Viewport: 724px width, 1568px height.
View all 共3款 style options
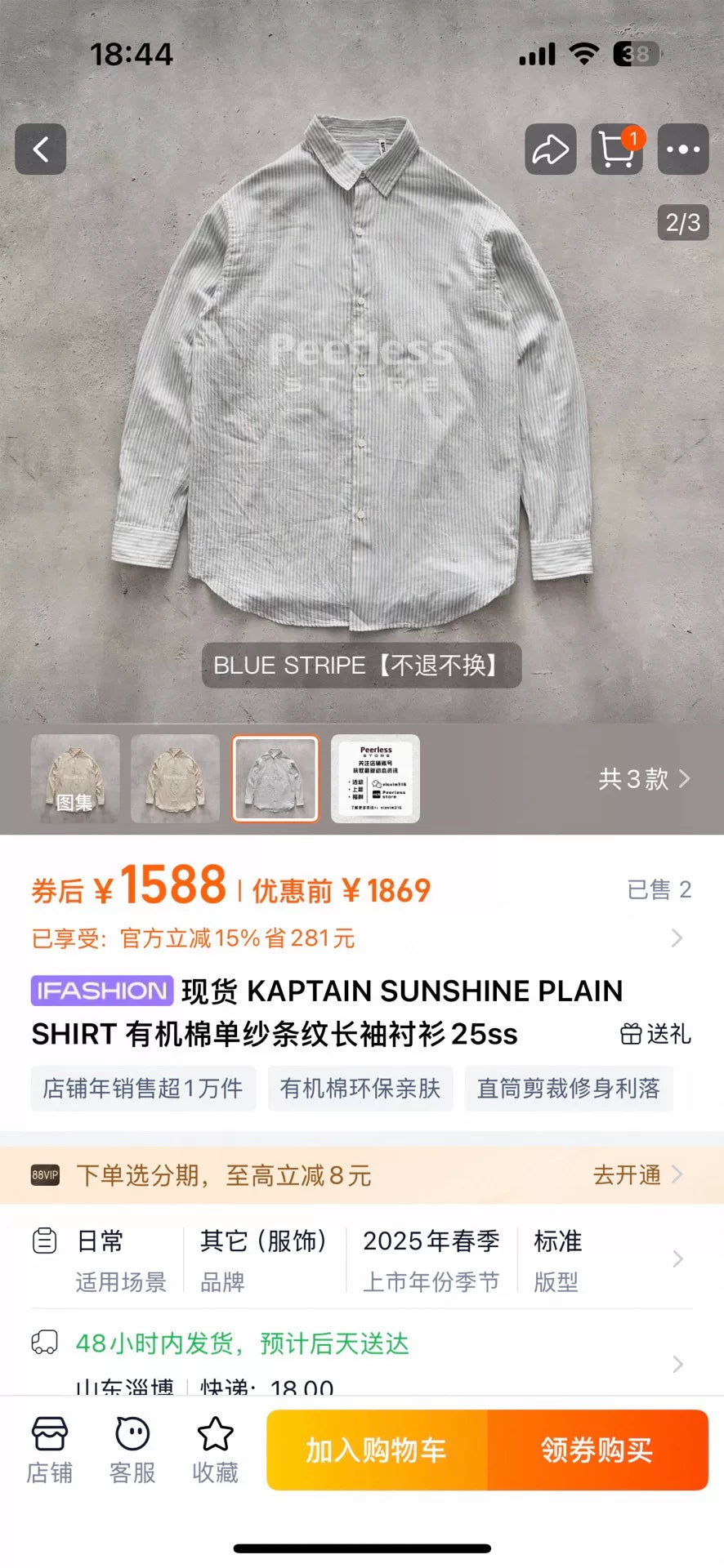(644, 779)
